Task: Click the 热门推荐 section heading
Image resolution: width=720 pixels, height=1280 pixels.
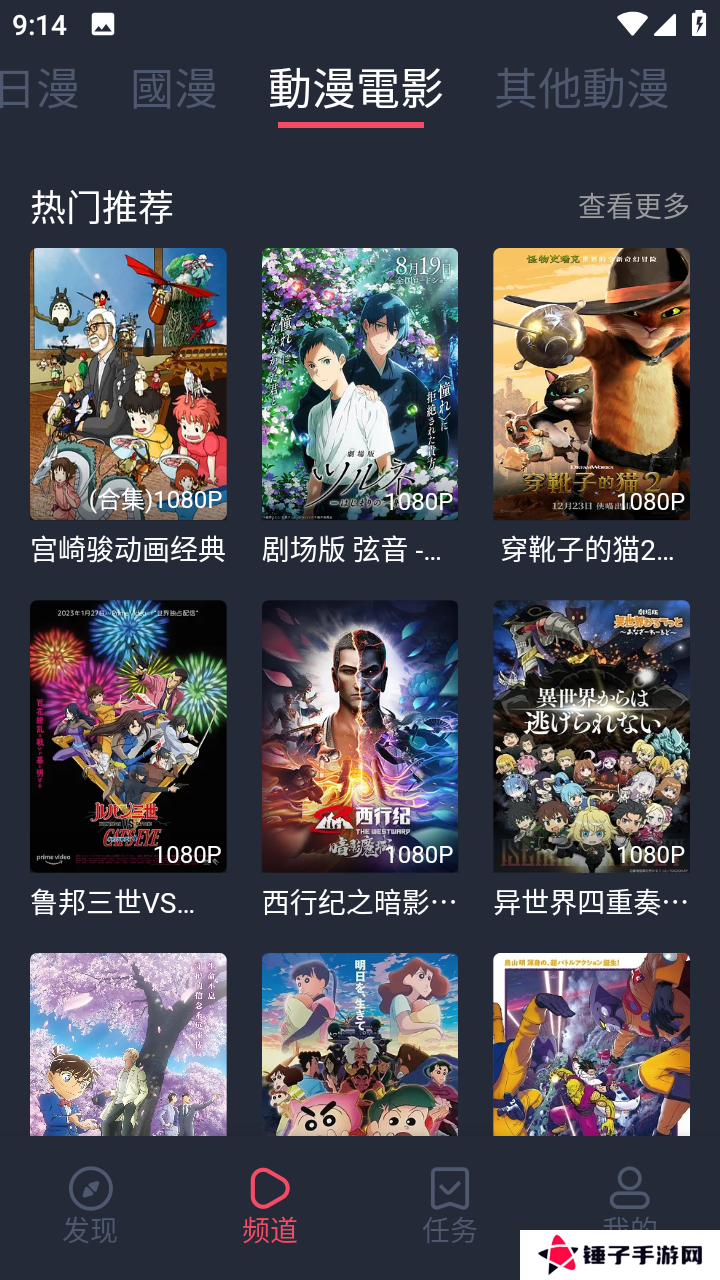Action: 102,205
